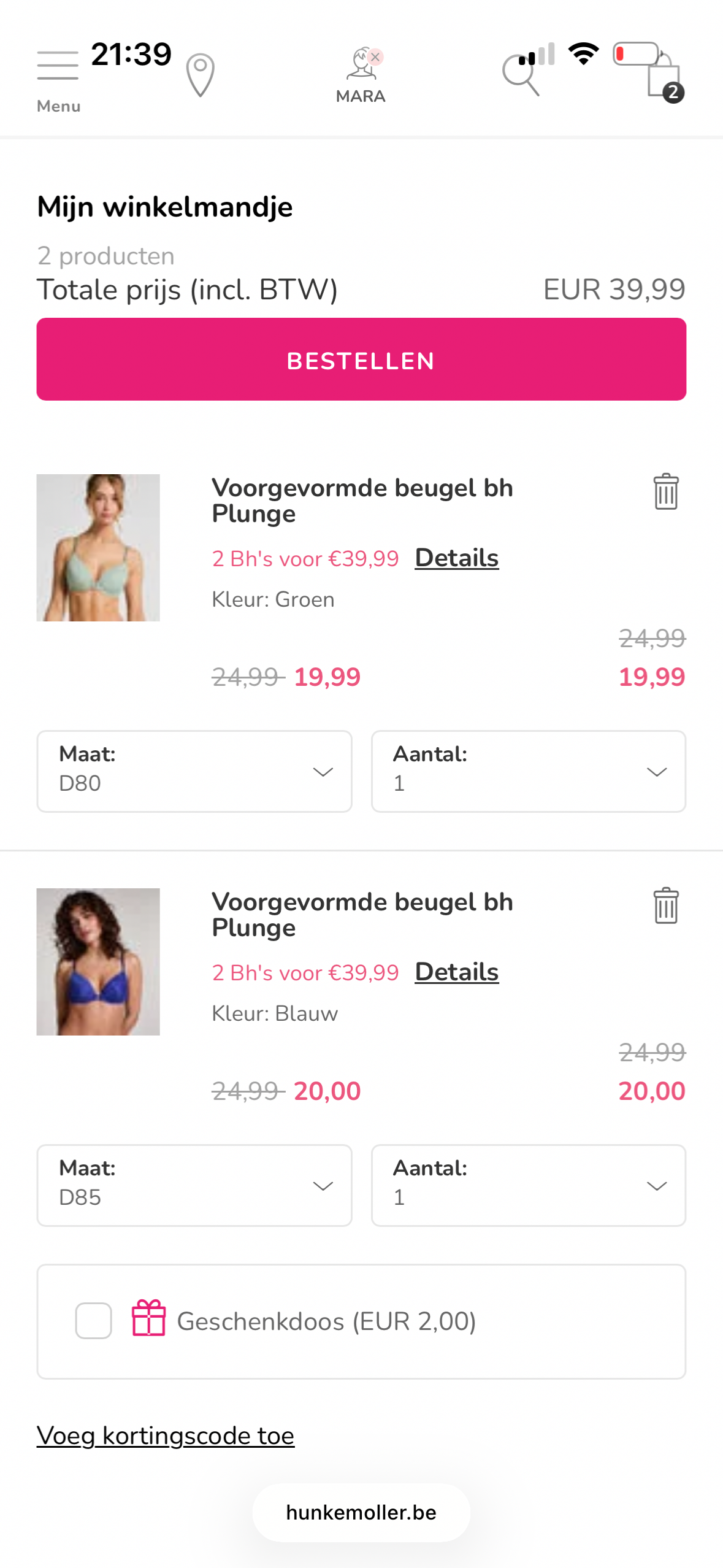This screenshot has height=1568, width=723.
Task: Tap the hunkemoller.be pill at the bottom
Action: [361, 1511]
